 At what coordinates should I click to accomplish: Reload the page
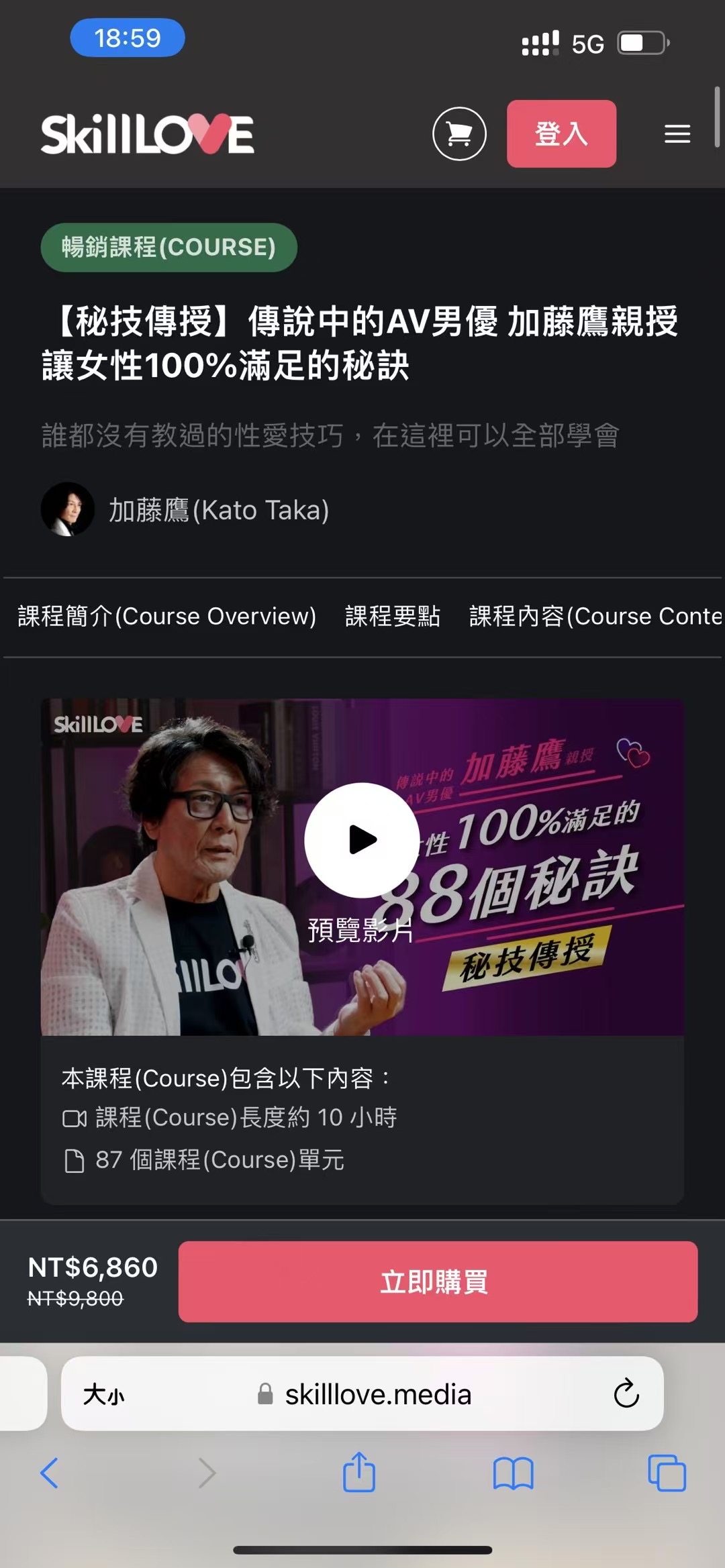(626, 1394)
